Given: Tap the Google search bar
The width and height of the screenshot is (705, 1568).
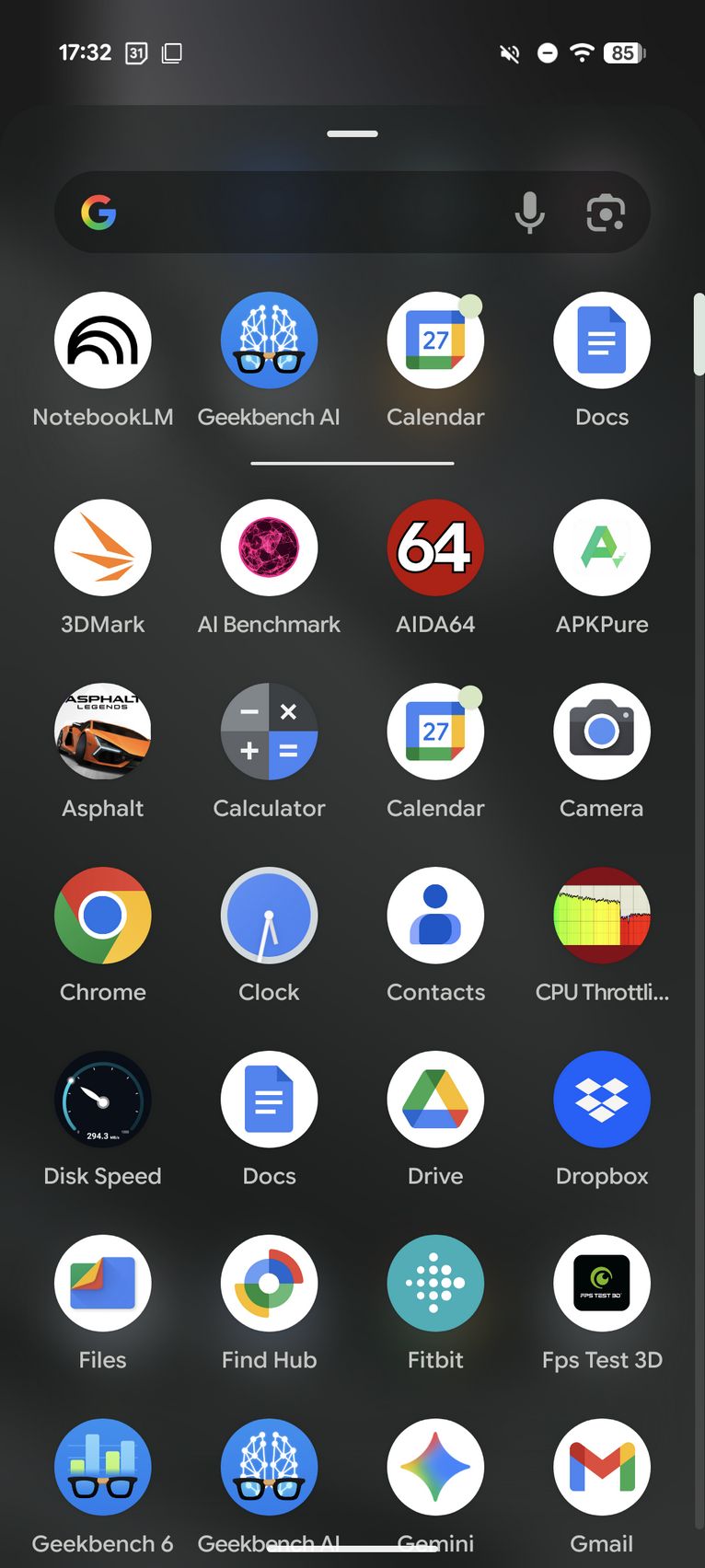Looking at the screenshot, I should 352,213.
